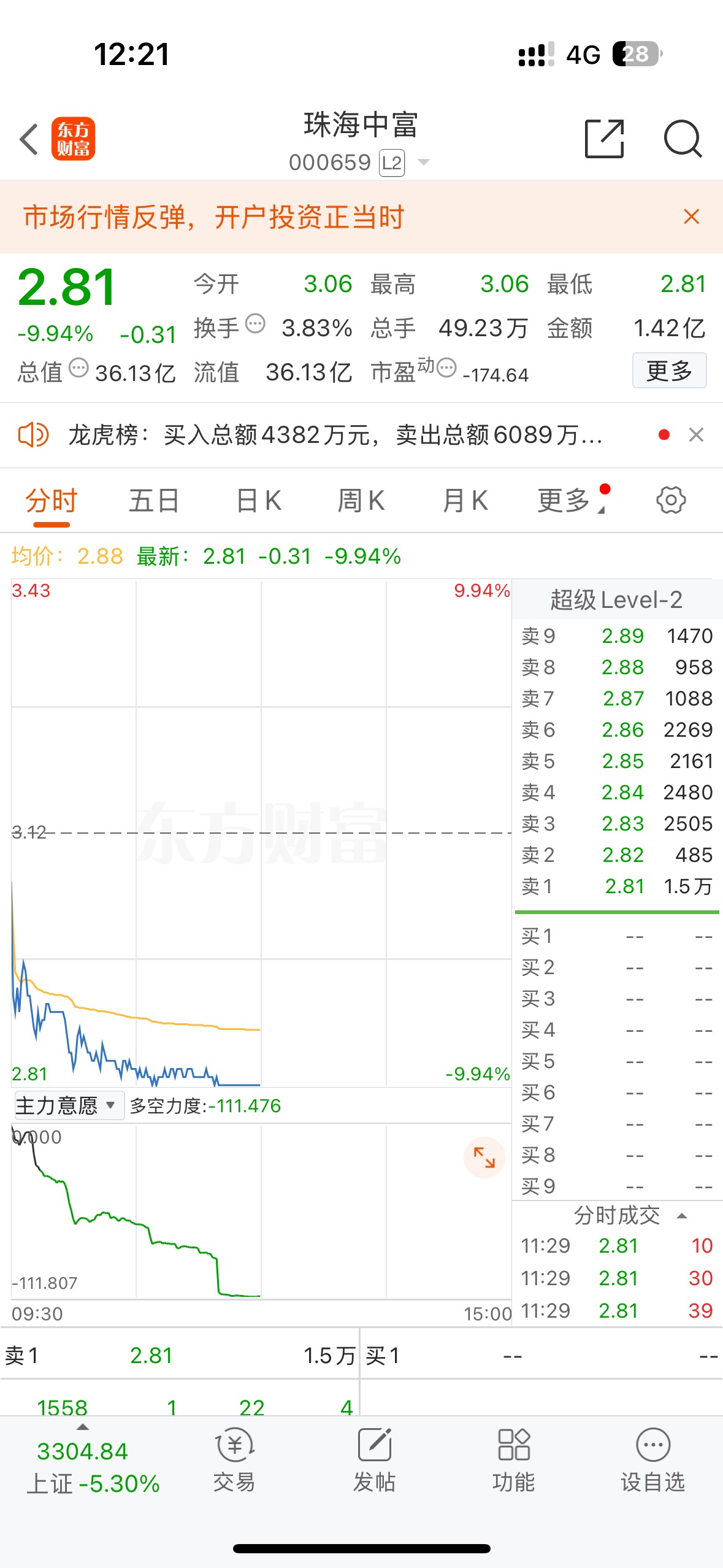
Task: Expand the stock code dropdown arrow
Action: point(423,163)
